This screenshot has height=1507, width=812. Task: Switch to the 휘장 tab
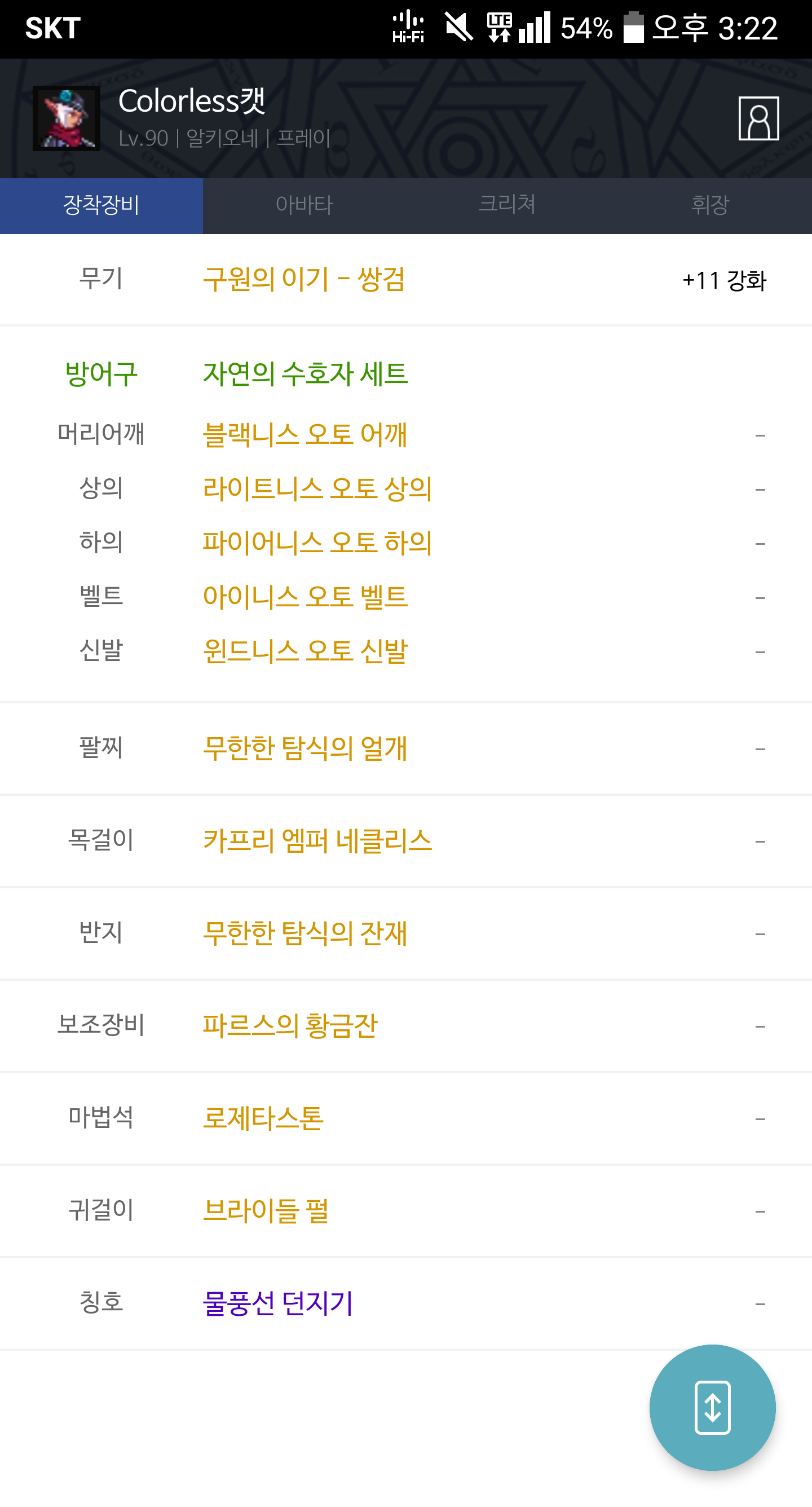point(710,205)
